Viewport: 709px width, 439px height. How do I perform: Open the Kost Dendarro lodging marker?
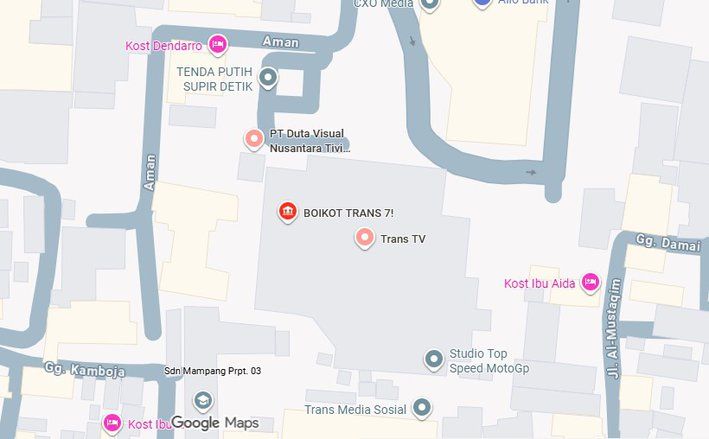[218, 44]
